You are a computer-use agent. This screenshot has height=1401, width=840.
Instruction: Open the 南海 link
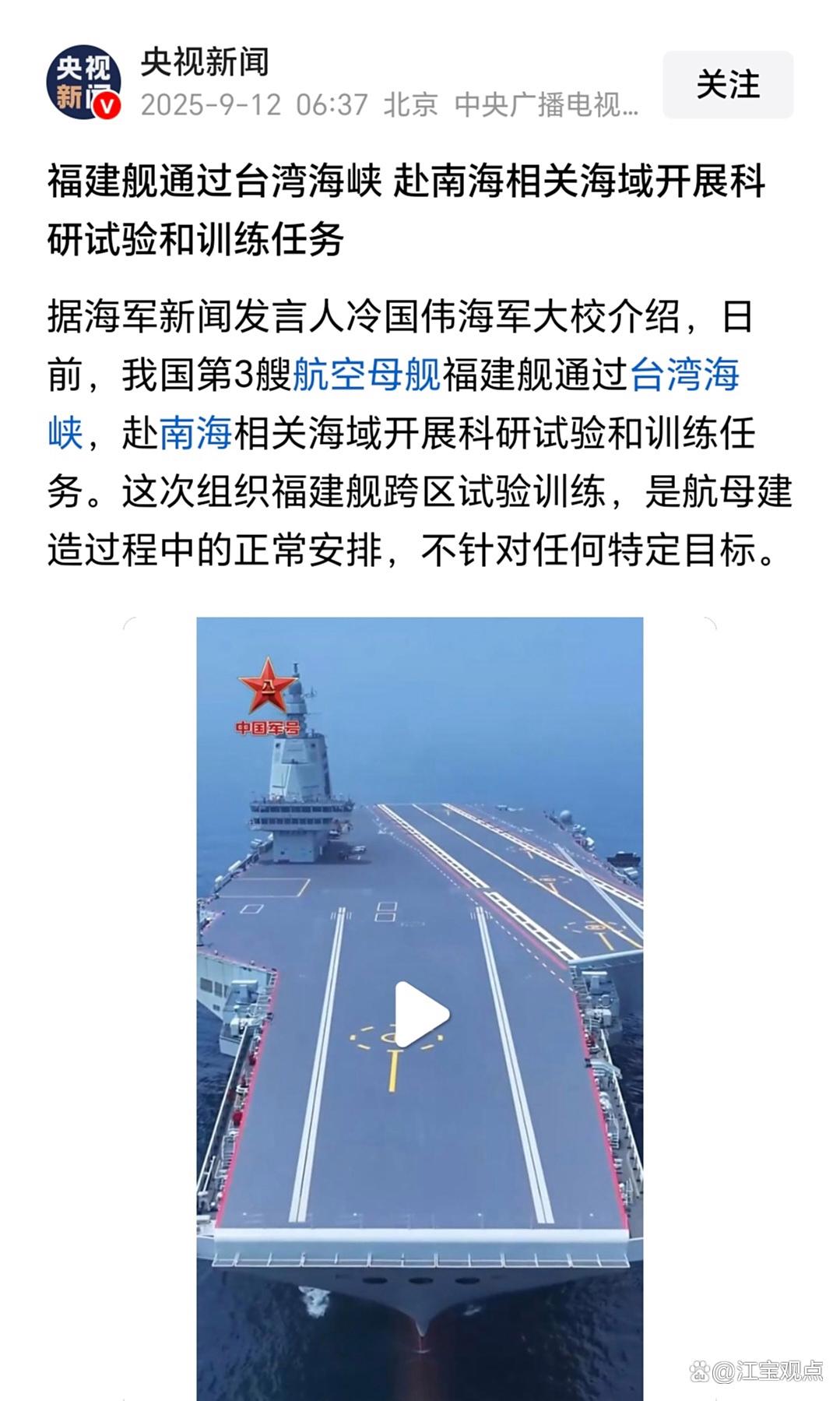click(x=196, y=433)
